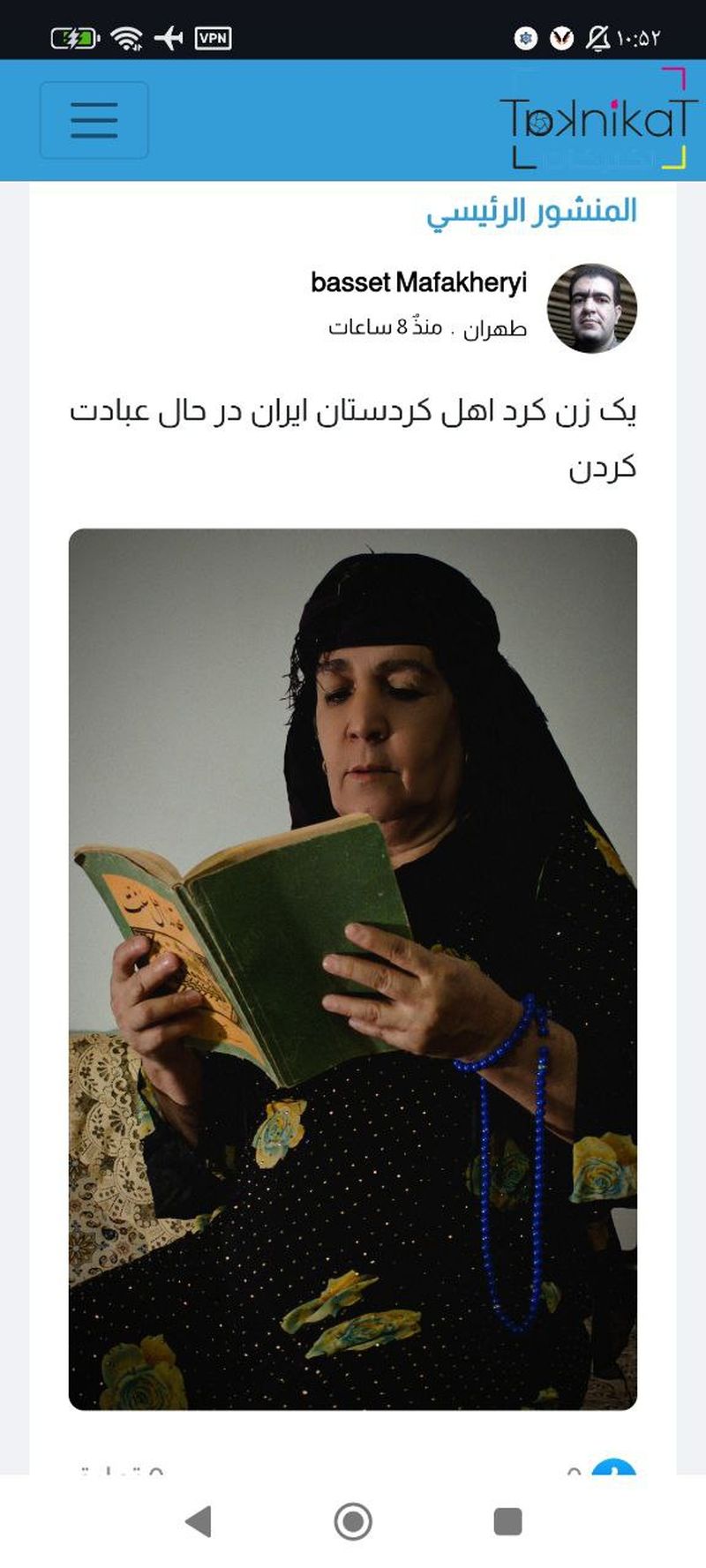
Task: Return to the device home screen
Action: point(353,1521)
